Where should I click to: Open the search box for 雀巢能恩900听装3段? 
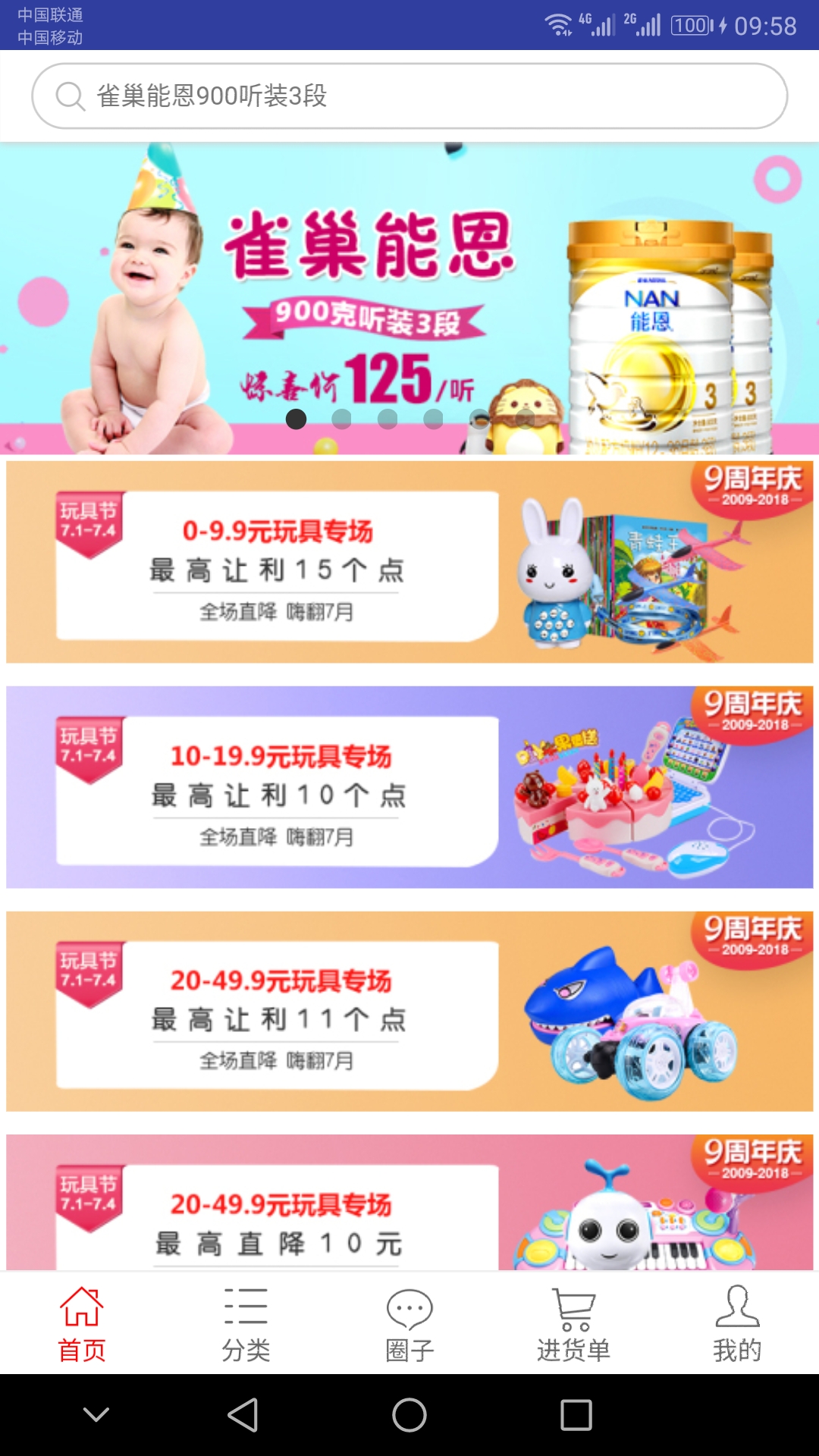pyautogui.click(x=409, y=96)
